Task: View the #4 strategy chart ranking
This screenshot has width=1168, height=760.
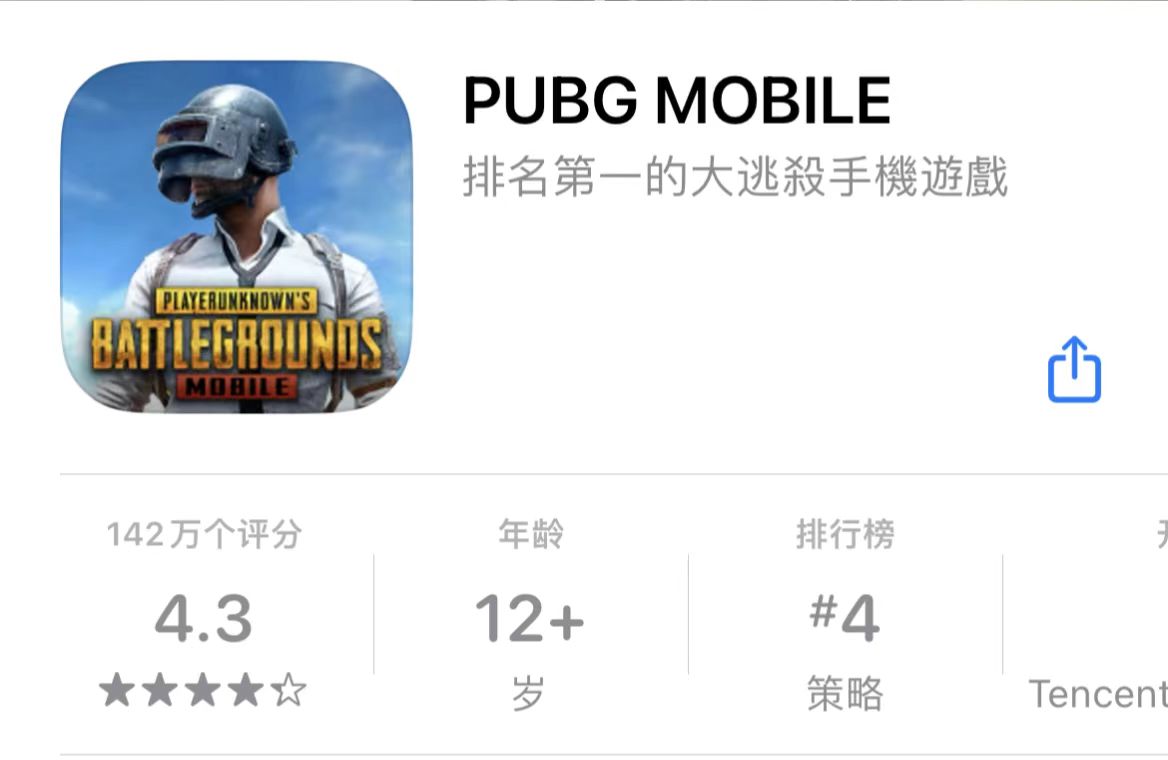Action: 845,618
